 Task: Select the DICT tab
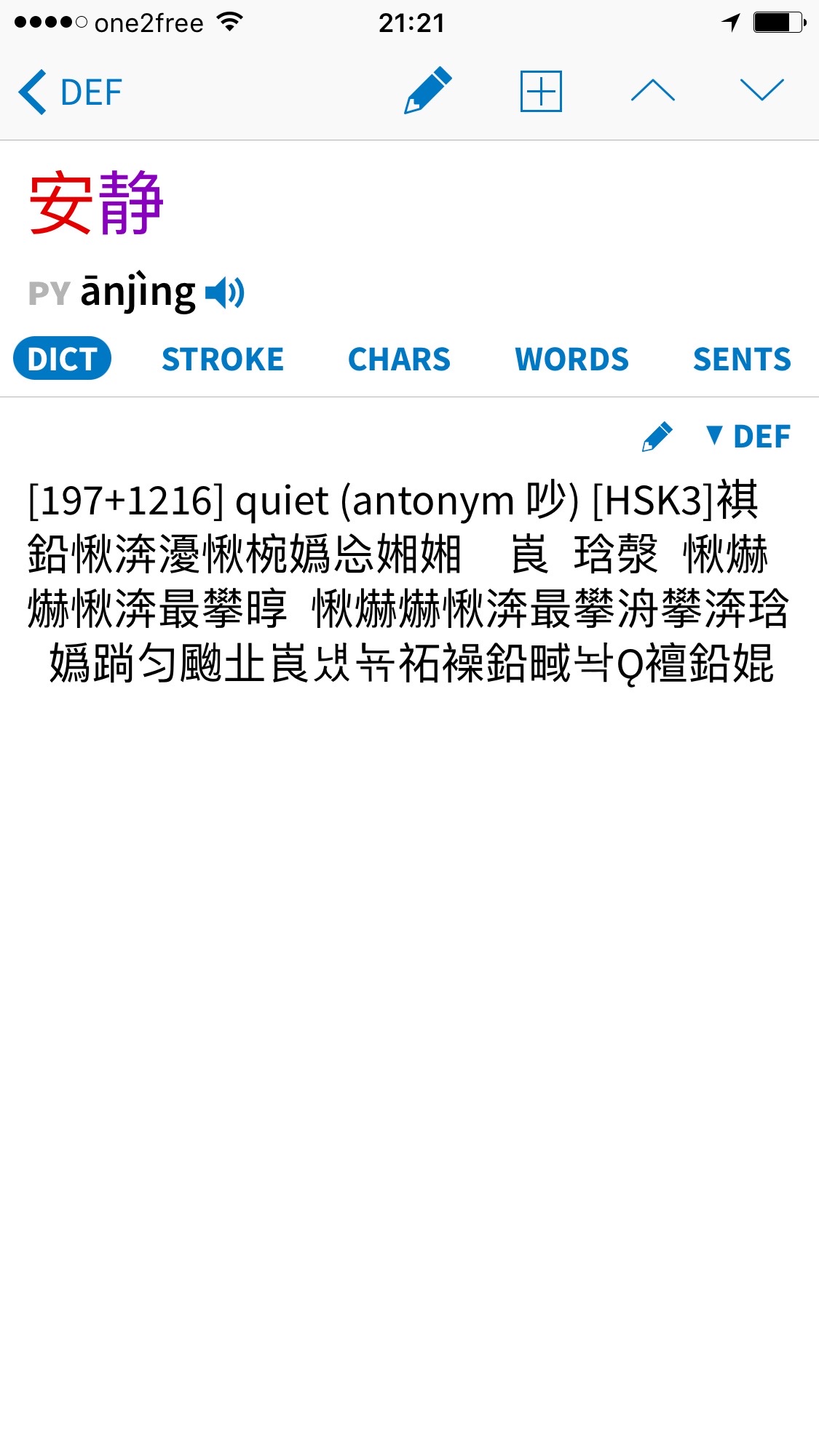click(x=63, y=358)
